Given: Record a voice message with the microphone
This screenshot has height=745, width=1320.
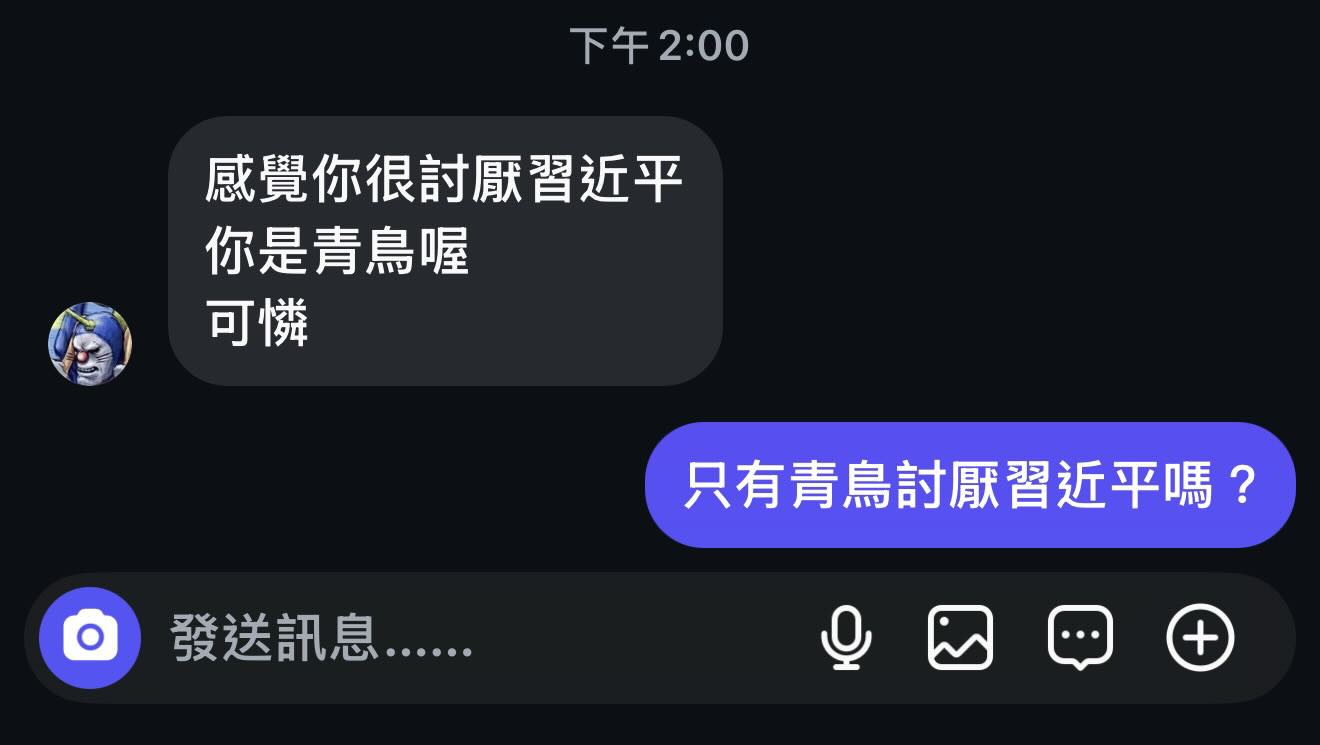Looking at the screenshot, I should point(846,638).
